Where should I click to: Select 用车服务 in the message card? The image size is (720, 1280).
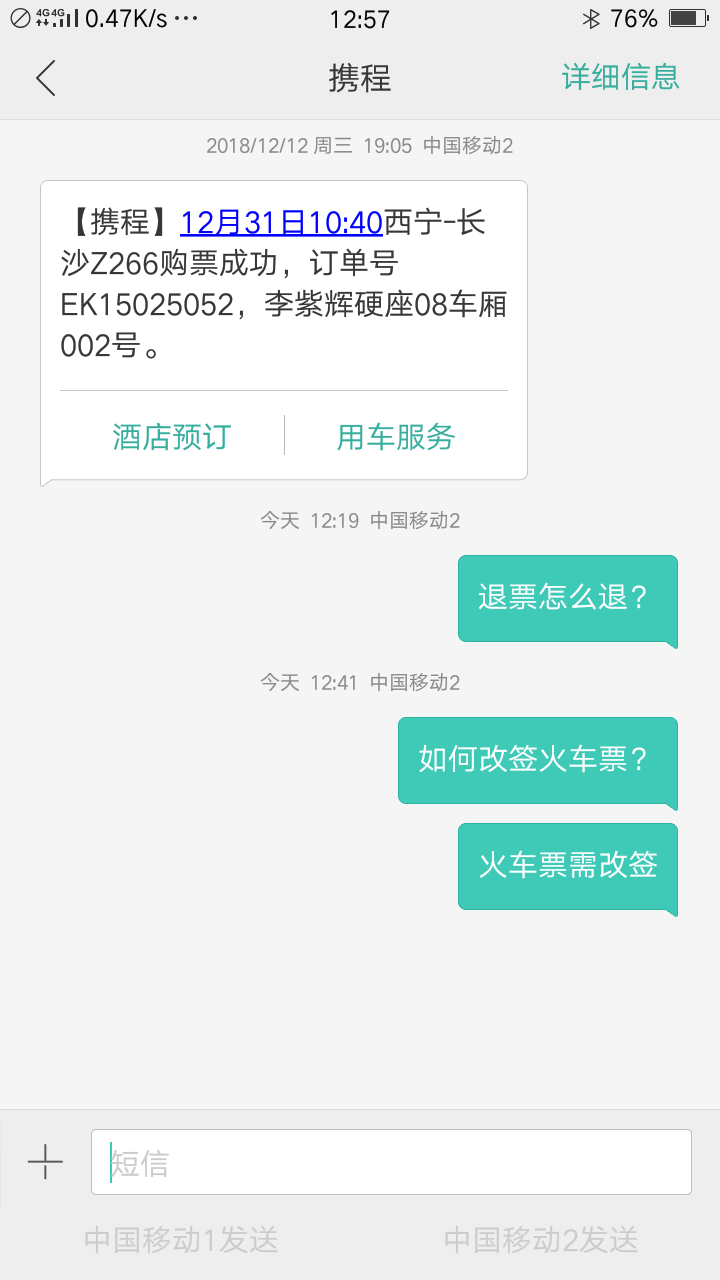[396, 437]
